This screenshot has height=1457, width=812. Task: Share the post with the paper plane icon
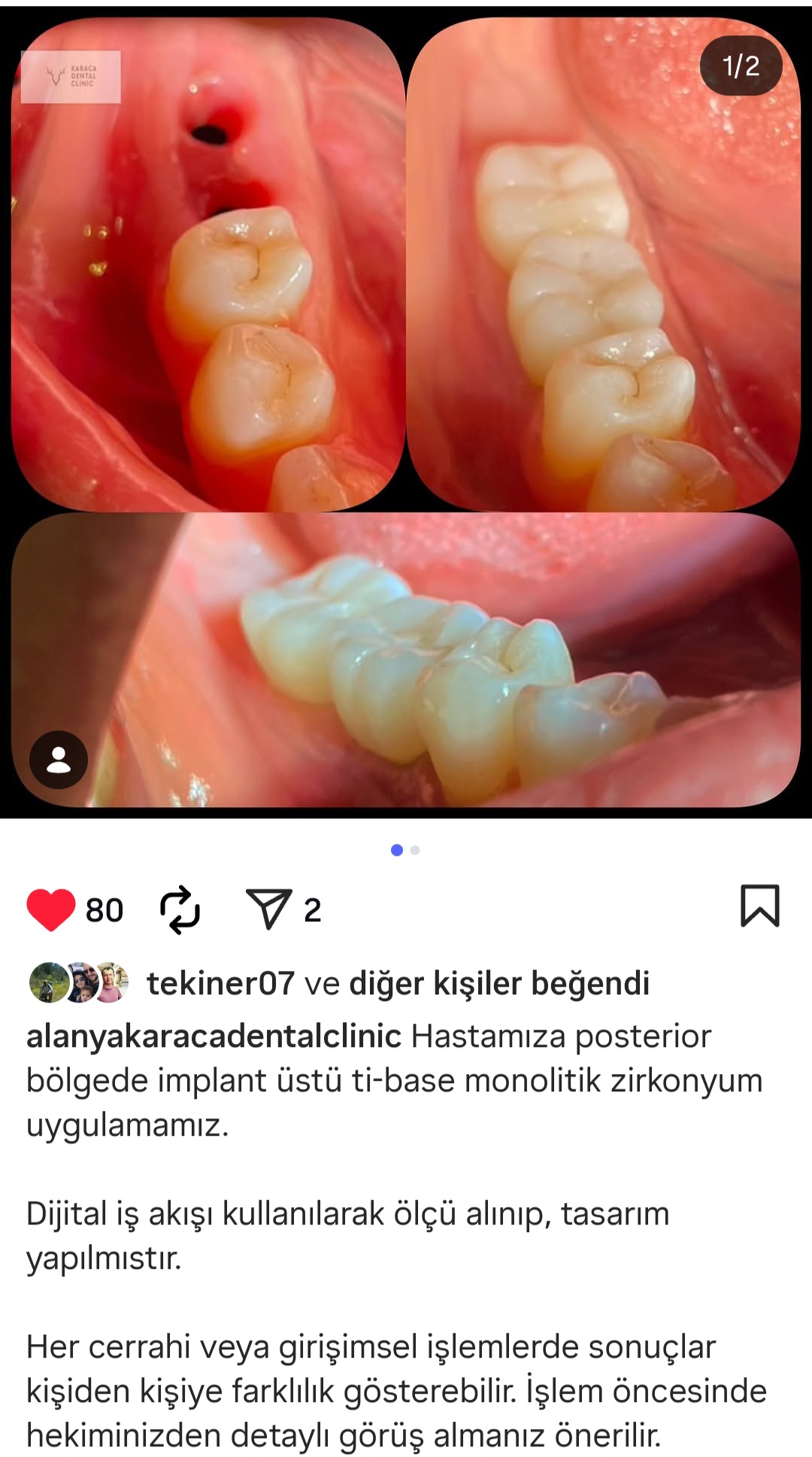[x=268, y=909]
